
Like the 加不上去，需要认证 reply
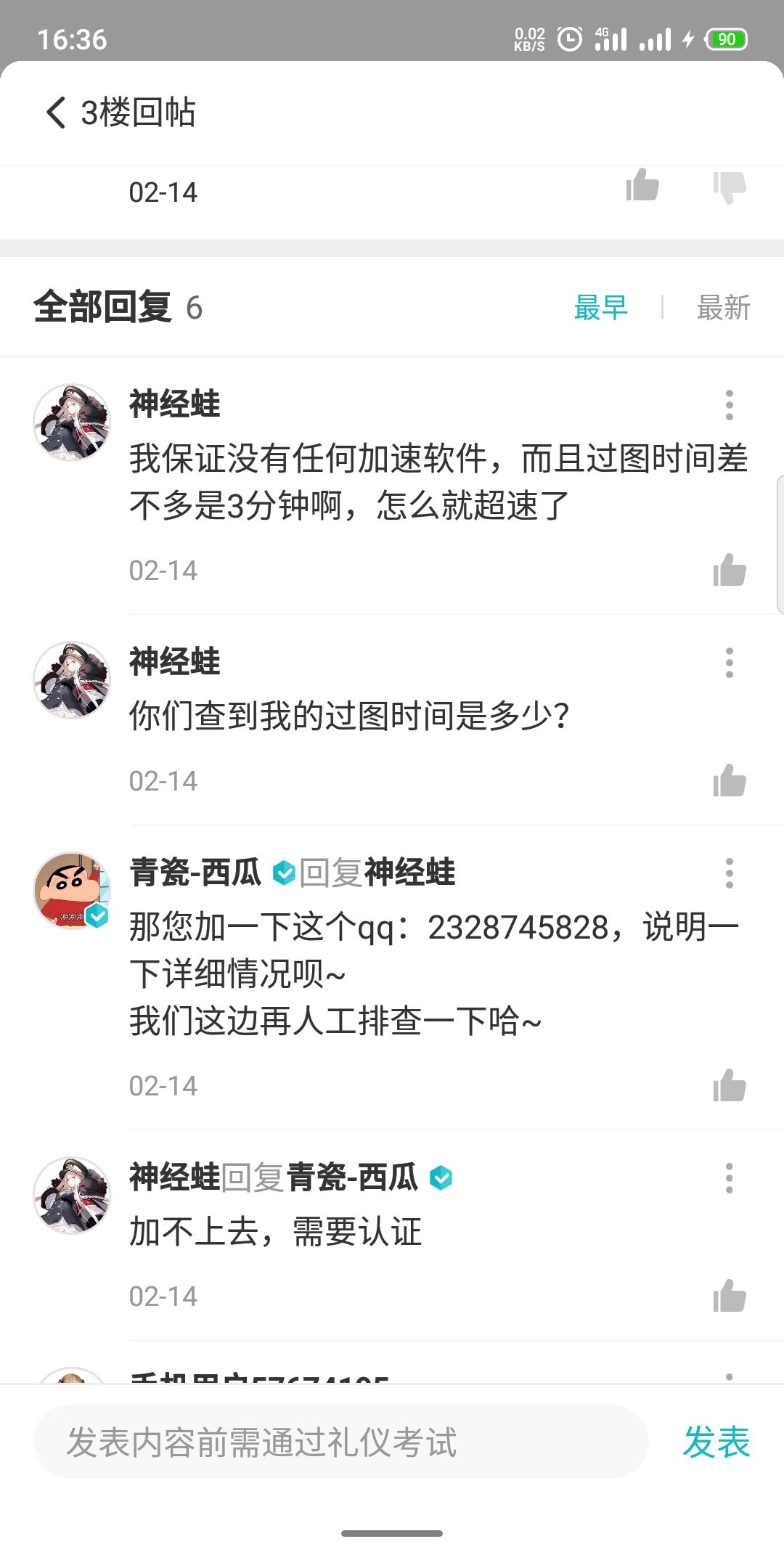[729, 1297]
